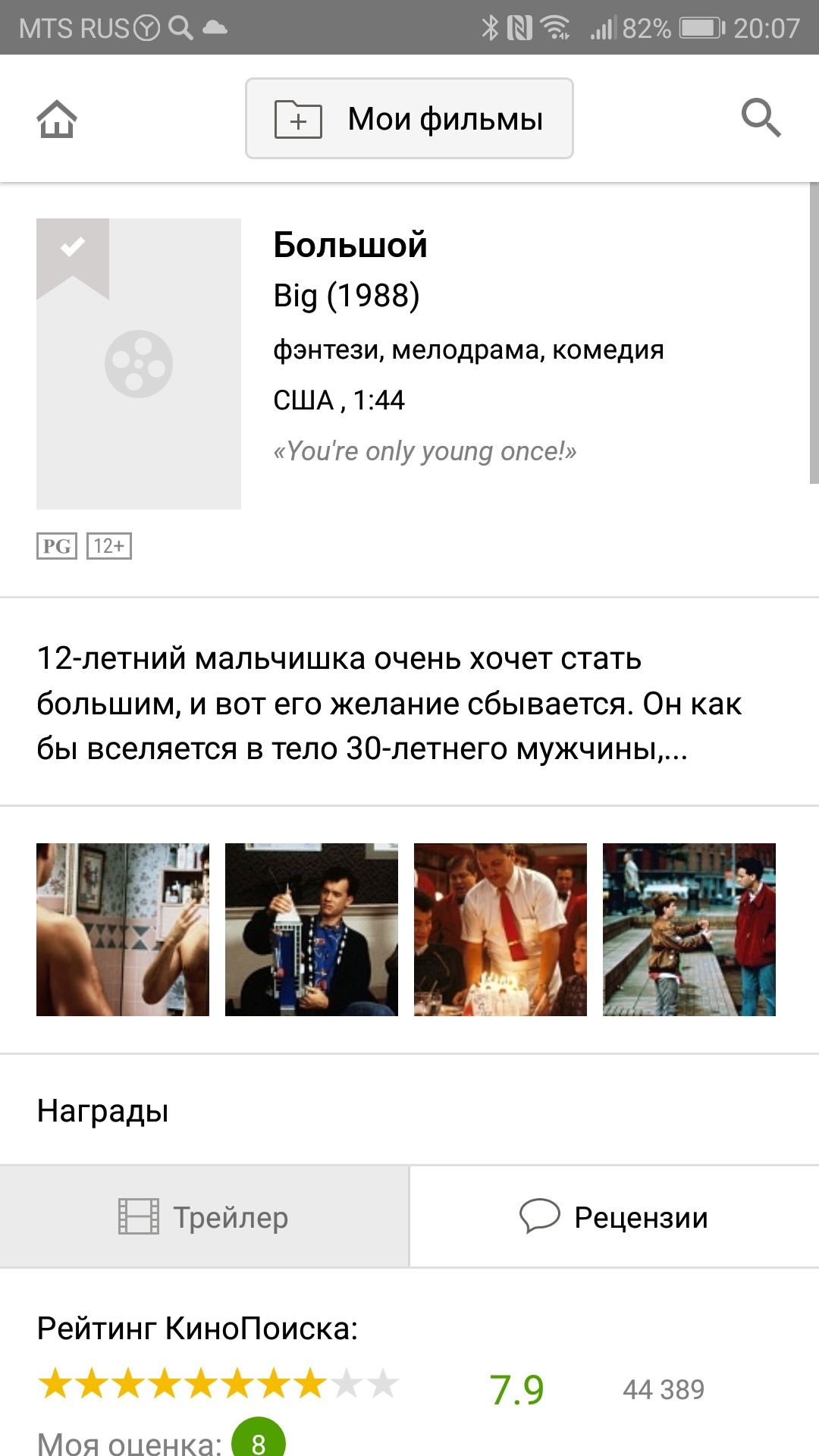The width and height of the screenshot is (819, 1456).
Task: Go to the home screen icon
Action: (57, 119)
